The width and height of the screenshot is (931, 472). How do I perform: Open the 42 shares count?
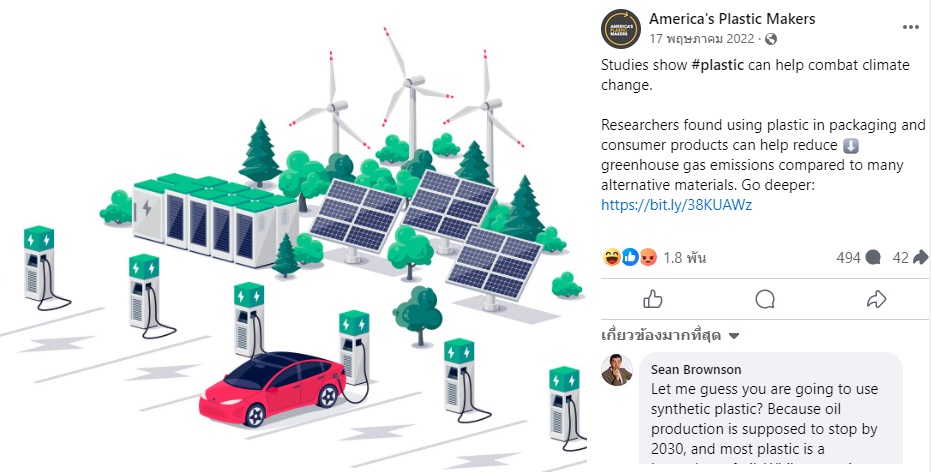(x=910, y=257)
